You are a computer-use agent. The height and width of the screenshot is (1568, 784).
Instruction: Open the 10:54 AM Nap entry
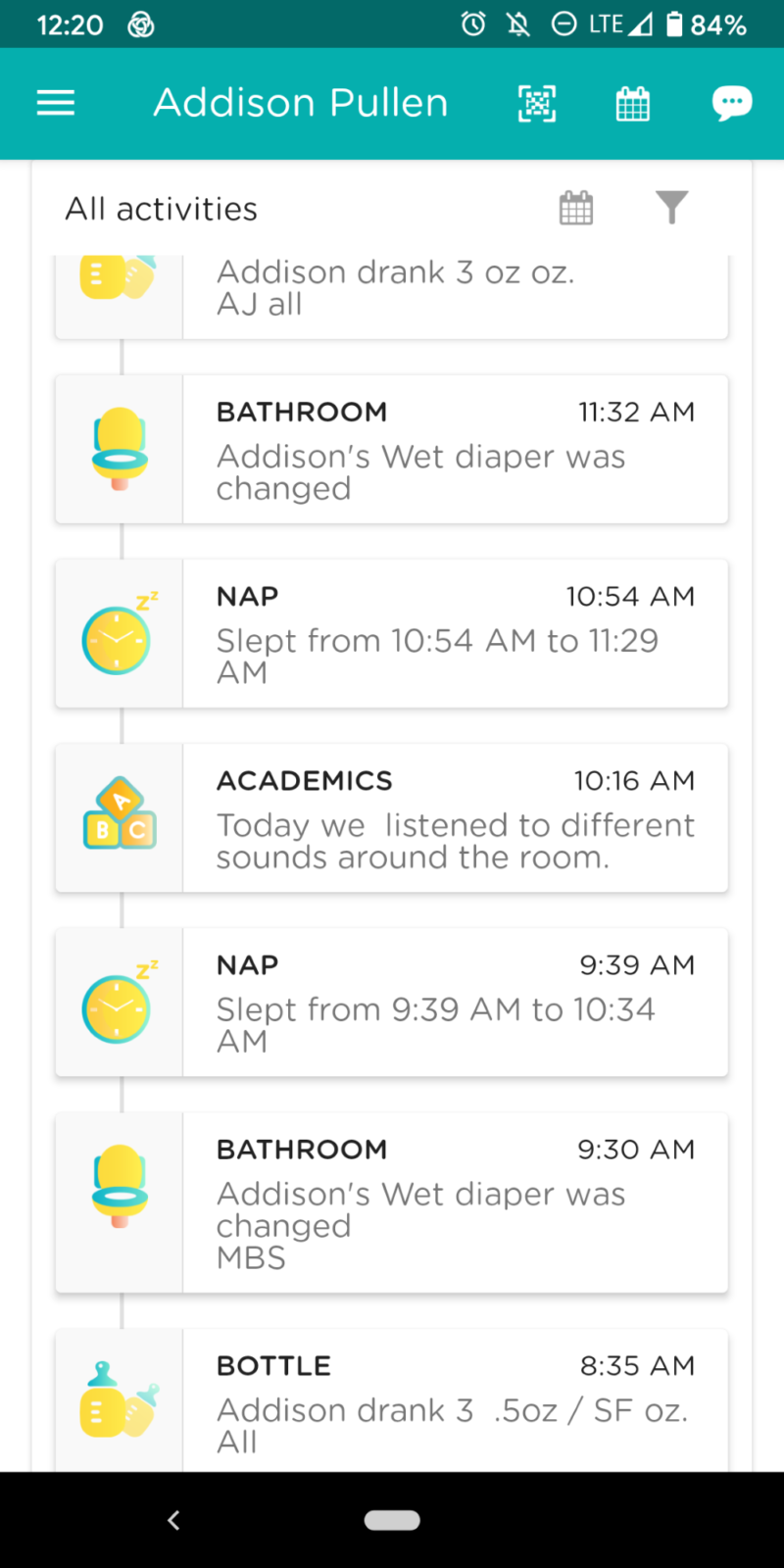click(392, 633)
